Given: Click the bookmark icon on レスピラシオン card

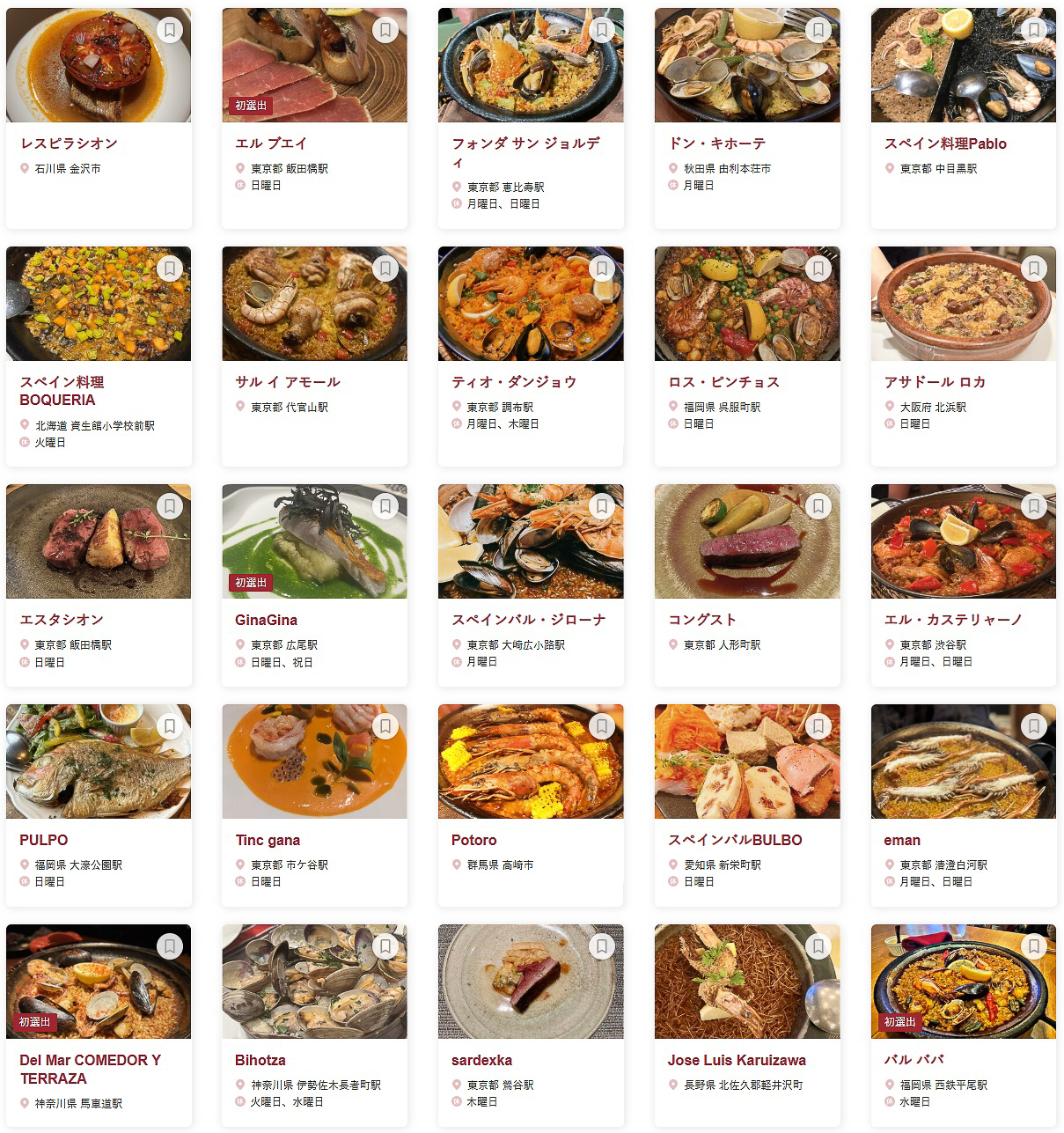Looking at the screenshot, I should pyautogui.click(x=168, y=29).
